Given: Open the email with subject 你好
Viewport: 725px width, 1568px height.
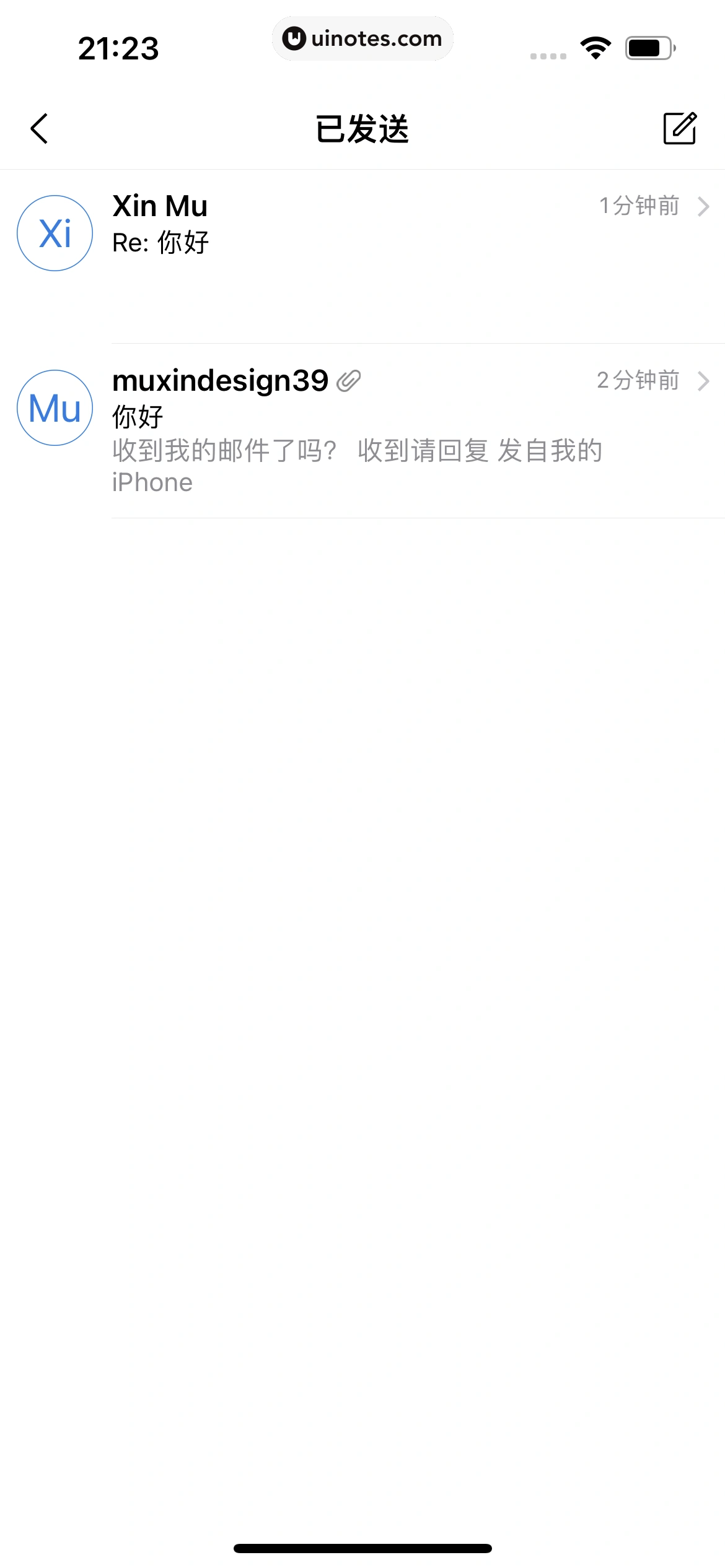Looking at the screenshot, I should pyautogui.click(x=138, y=418).
